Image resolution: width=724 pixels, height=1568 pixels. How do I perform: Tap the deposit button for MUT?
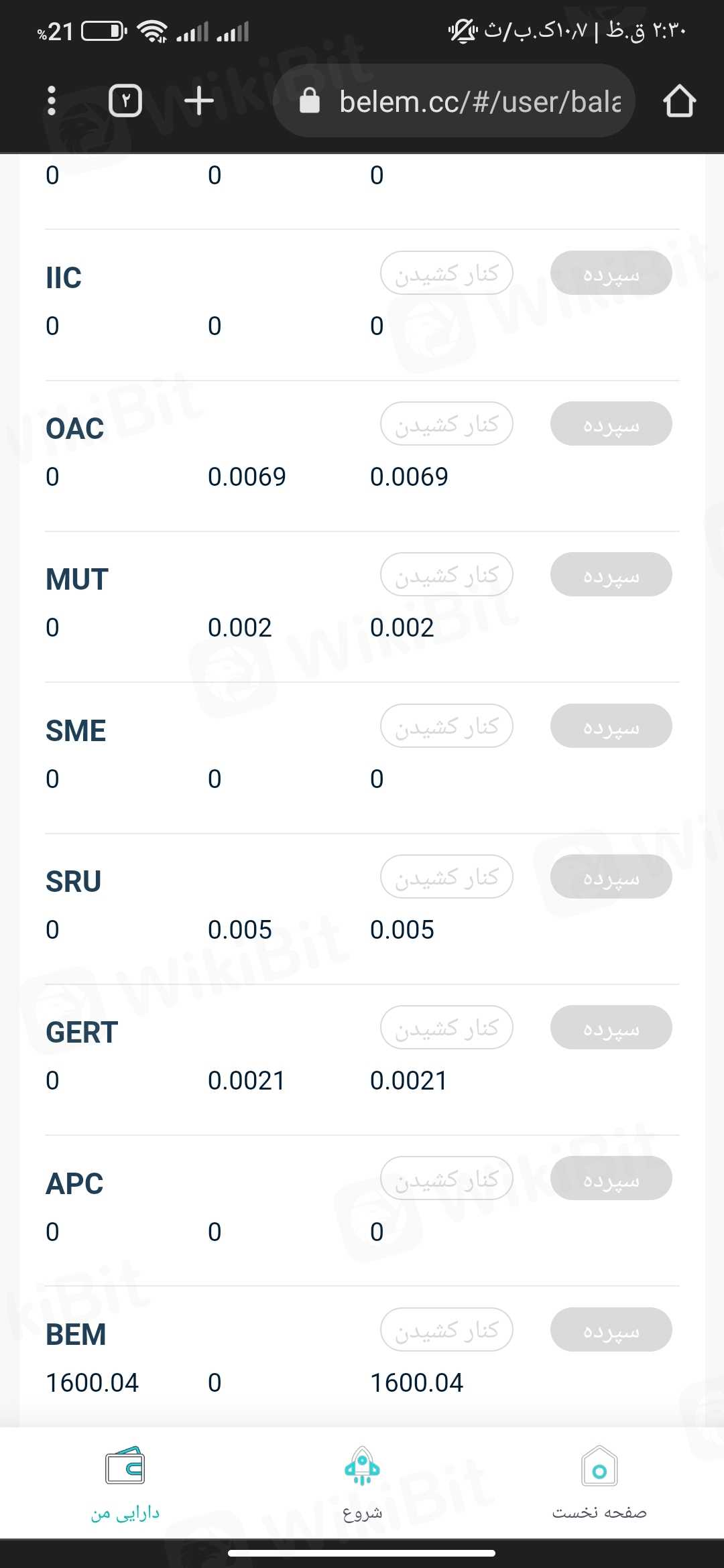(x=611, y=575)
